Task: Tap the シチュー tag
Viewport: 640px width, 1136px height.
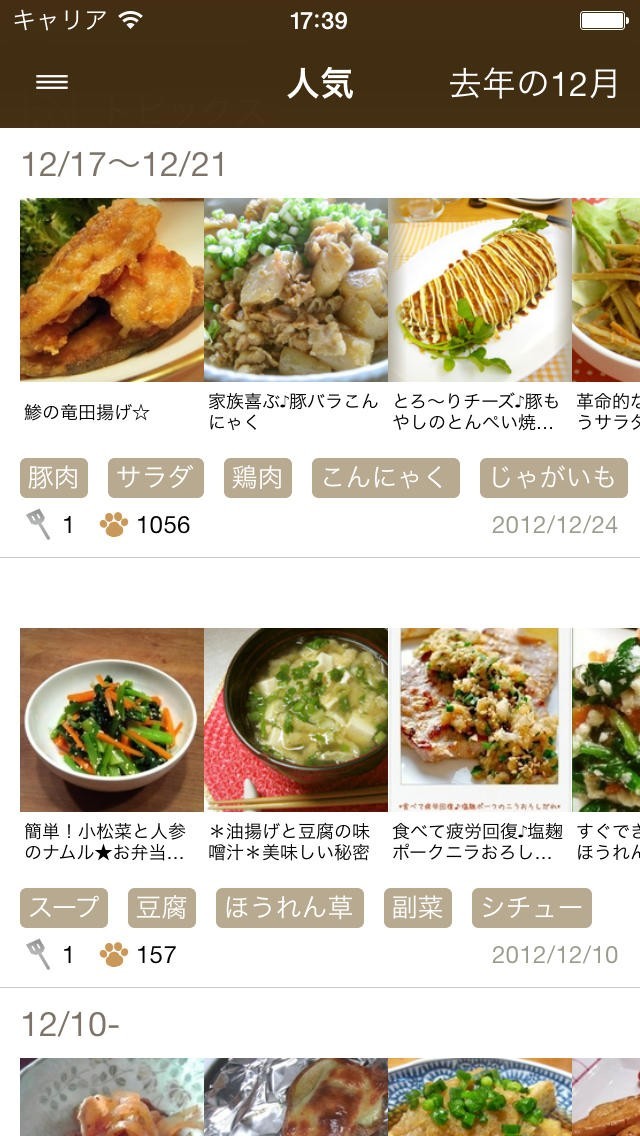Action: [x=532, y=908]
